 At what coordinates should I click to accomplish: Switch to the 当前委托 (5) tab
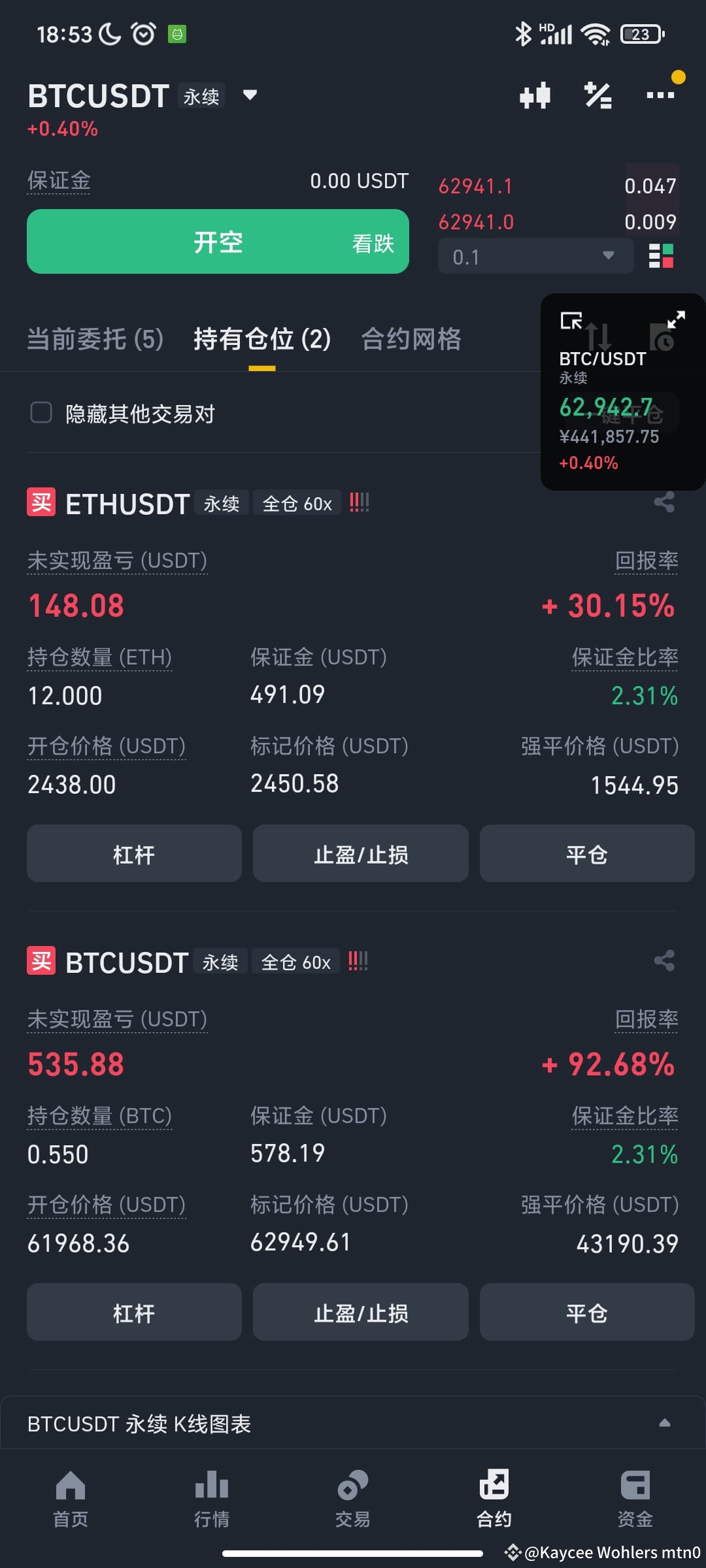(95, 340)
